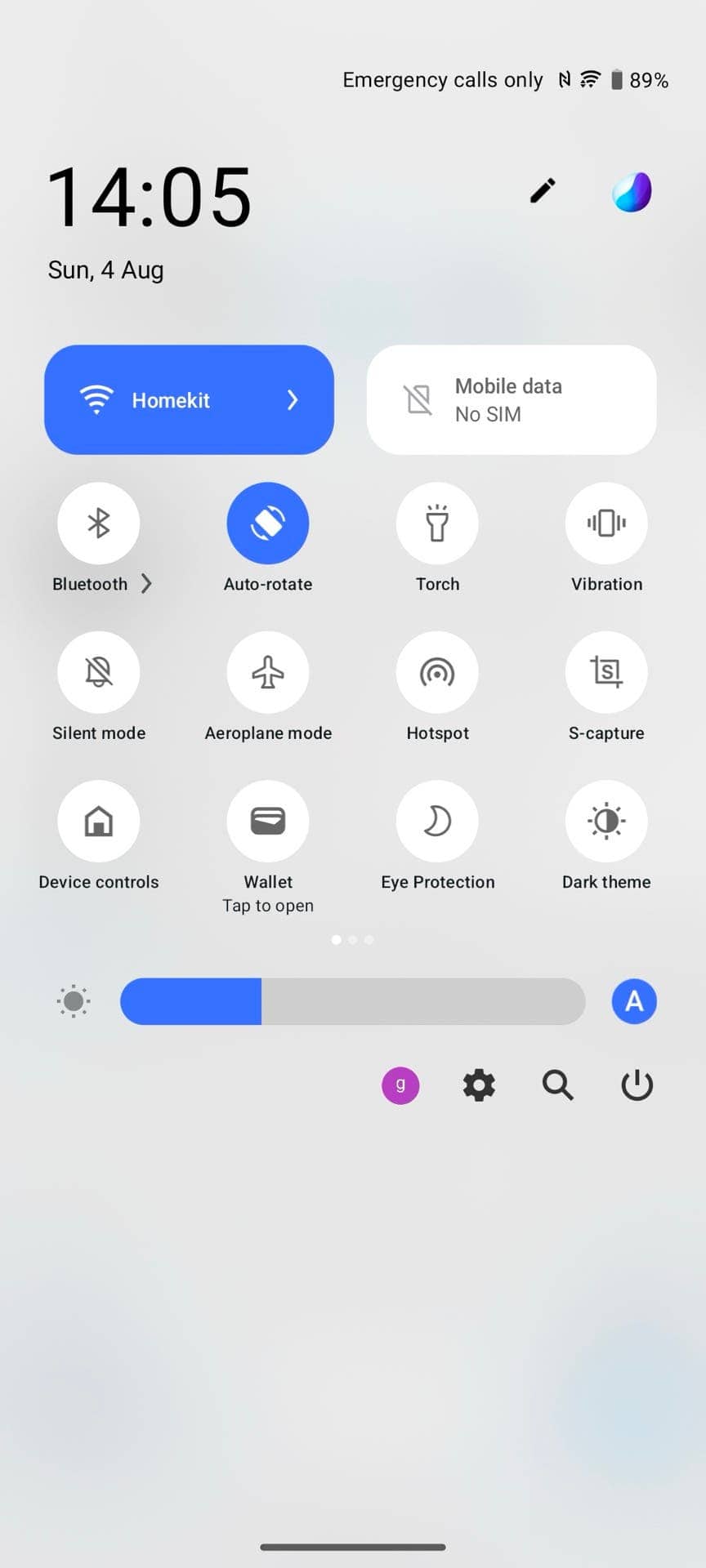Image resolution: width=706 pixels, height=1568 pixels.
Task: Edit the quick settings tiles
Action: click(543, 191)
